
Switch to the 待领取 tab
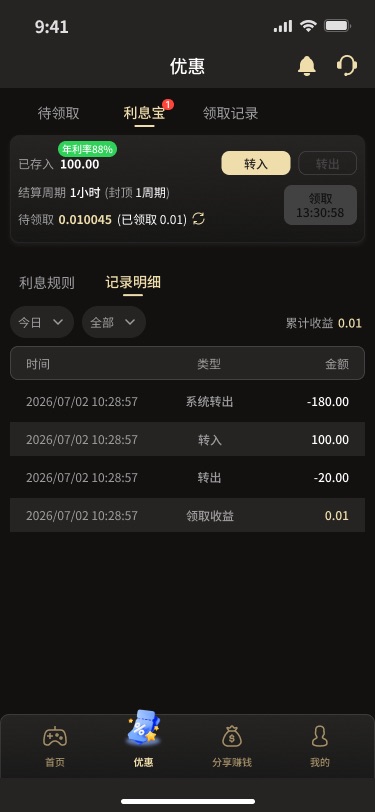pos(59,113)
